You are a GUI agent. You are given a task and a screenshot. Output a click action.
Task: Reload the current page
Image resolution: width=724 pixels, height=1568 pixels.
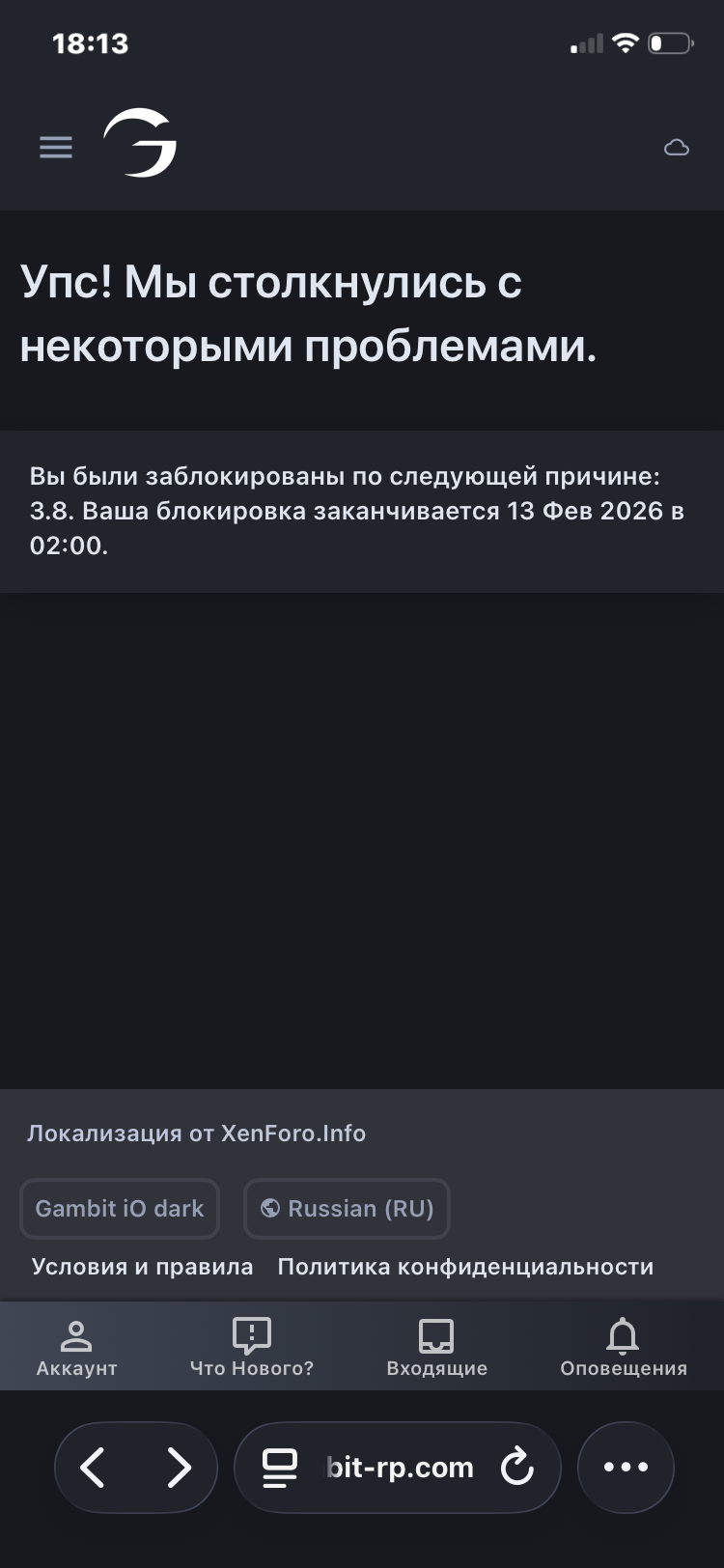(x=517, y=1468)
